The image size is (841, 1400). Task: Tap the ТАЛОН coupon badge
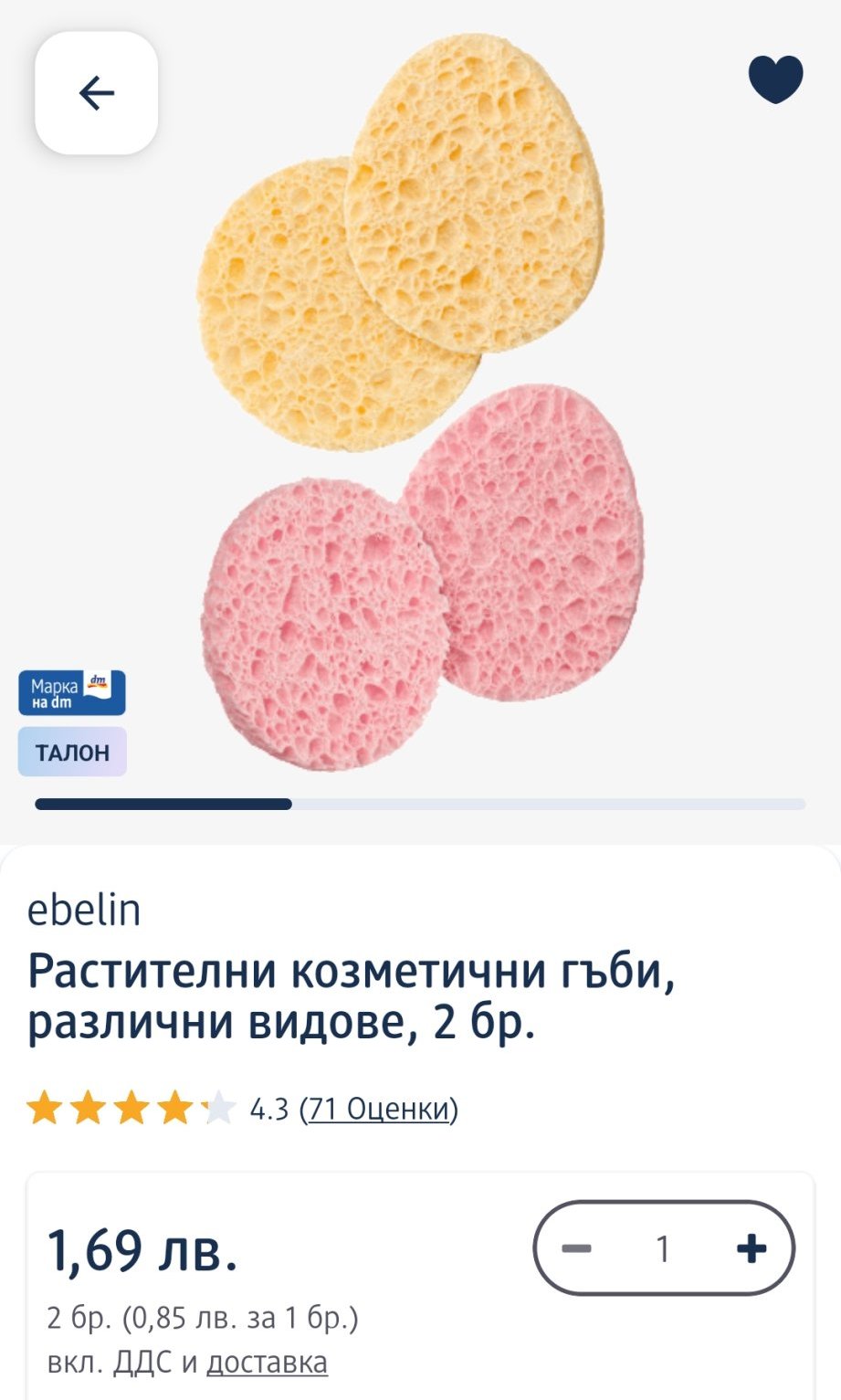[72, 752]
